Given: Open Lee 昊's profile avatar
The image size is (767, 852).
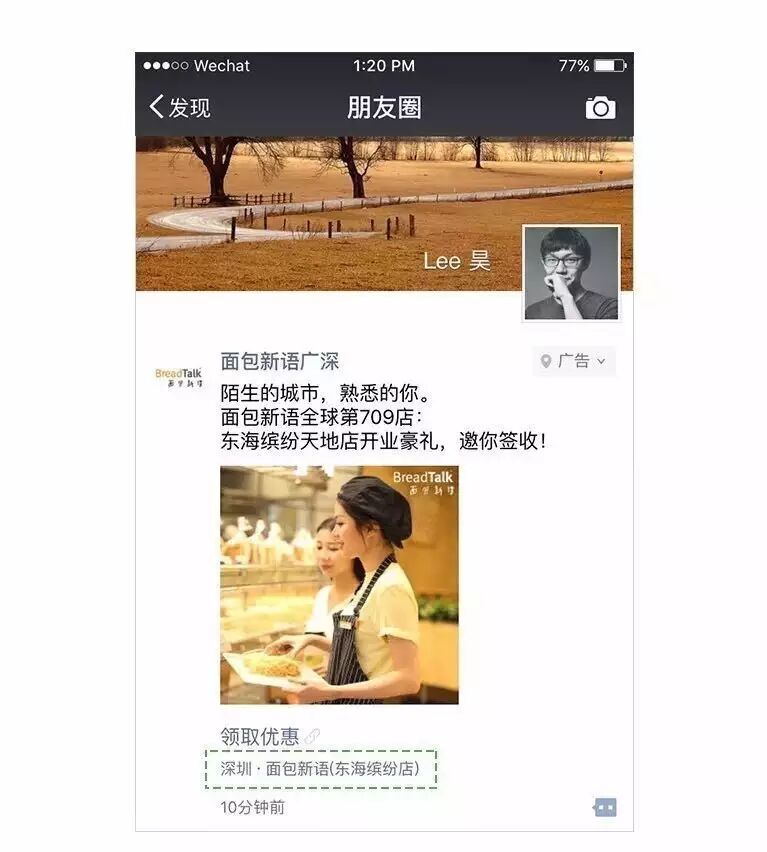Looking at the screenshot, I should 571,273.
